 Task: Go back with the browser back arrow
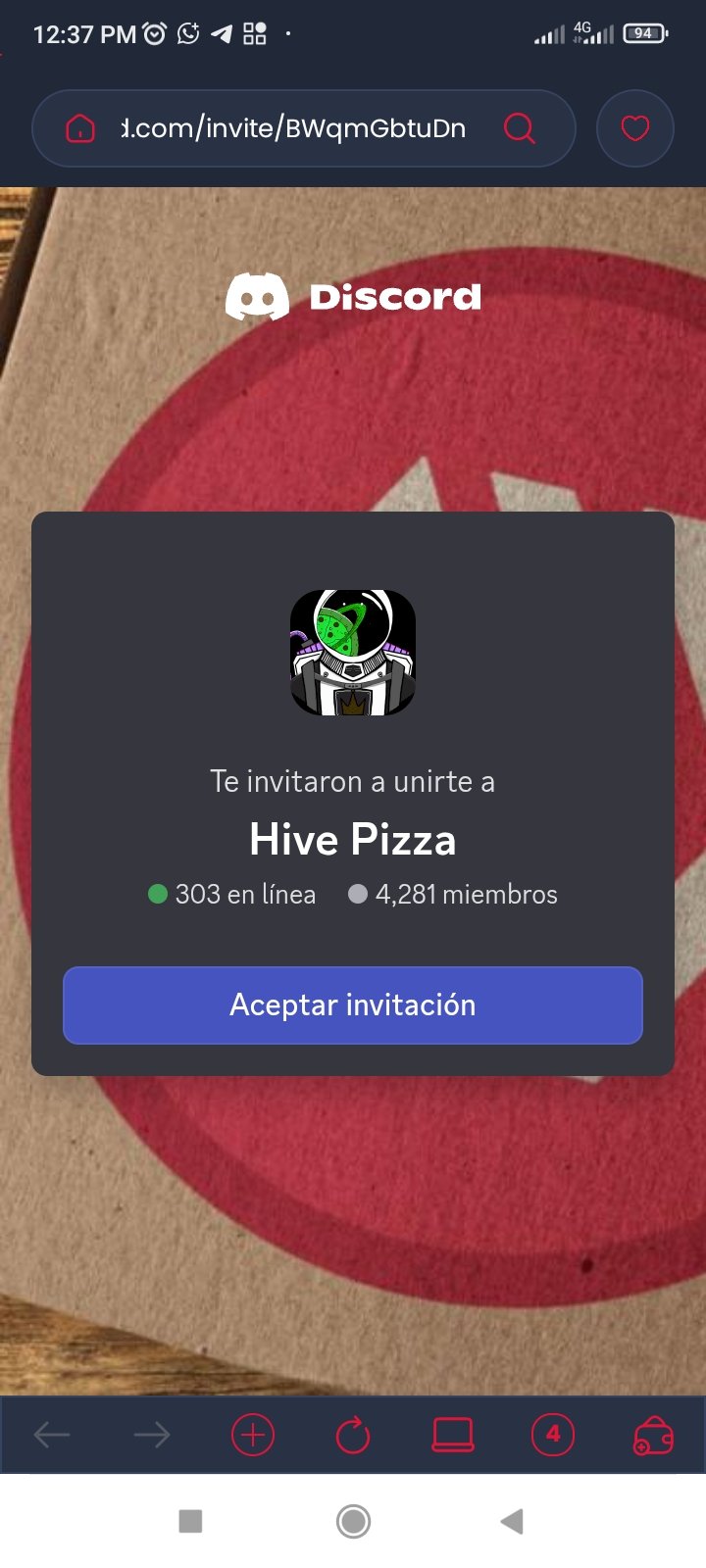[51, 1436]
